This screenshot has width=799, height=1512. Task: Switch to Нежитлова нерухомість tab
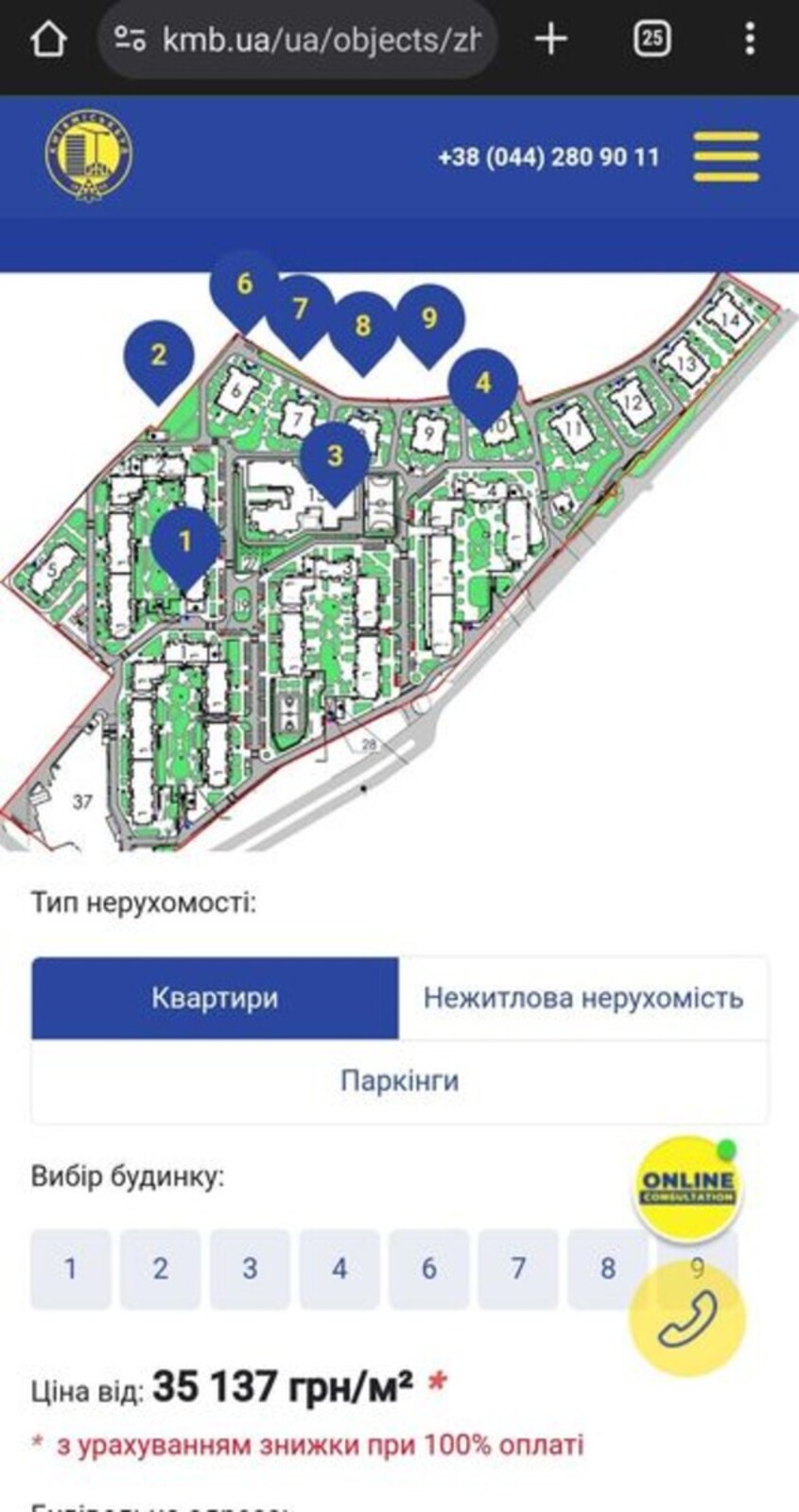582,998
